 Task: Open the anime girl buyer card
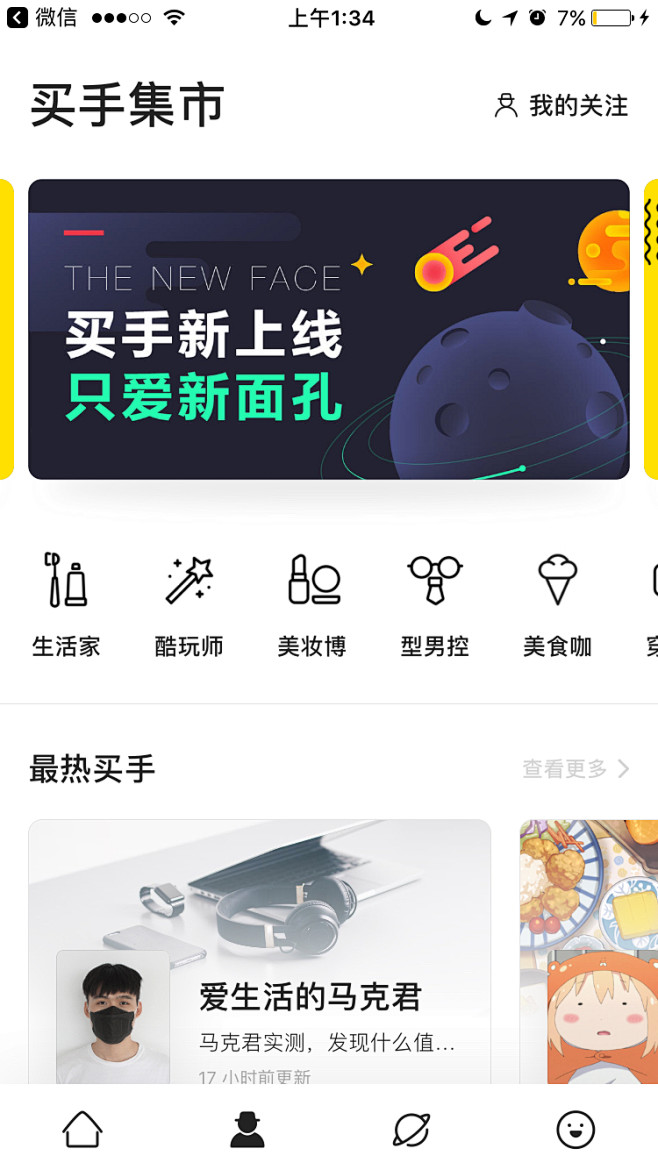[x=590, y=950]
